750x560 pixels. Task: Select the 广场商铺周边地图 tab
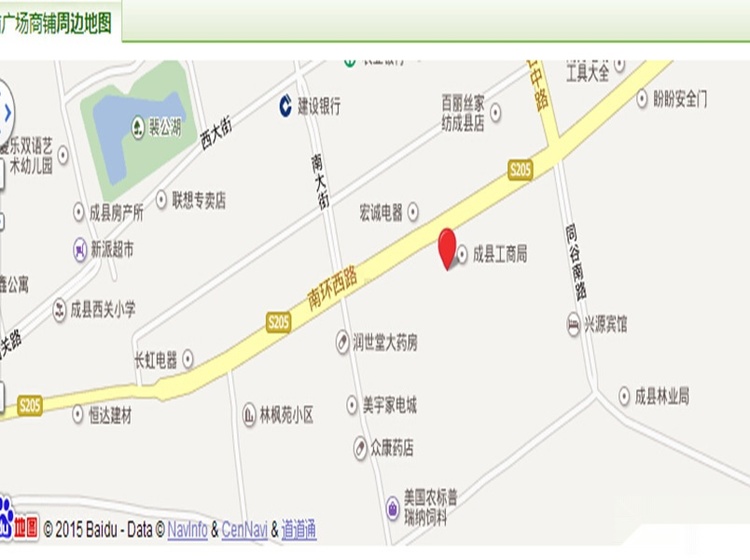pos(58,22)
